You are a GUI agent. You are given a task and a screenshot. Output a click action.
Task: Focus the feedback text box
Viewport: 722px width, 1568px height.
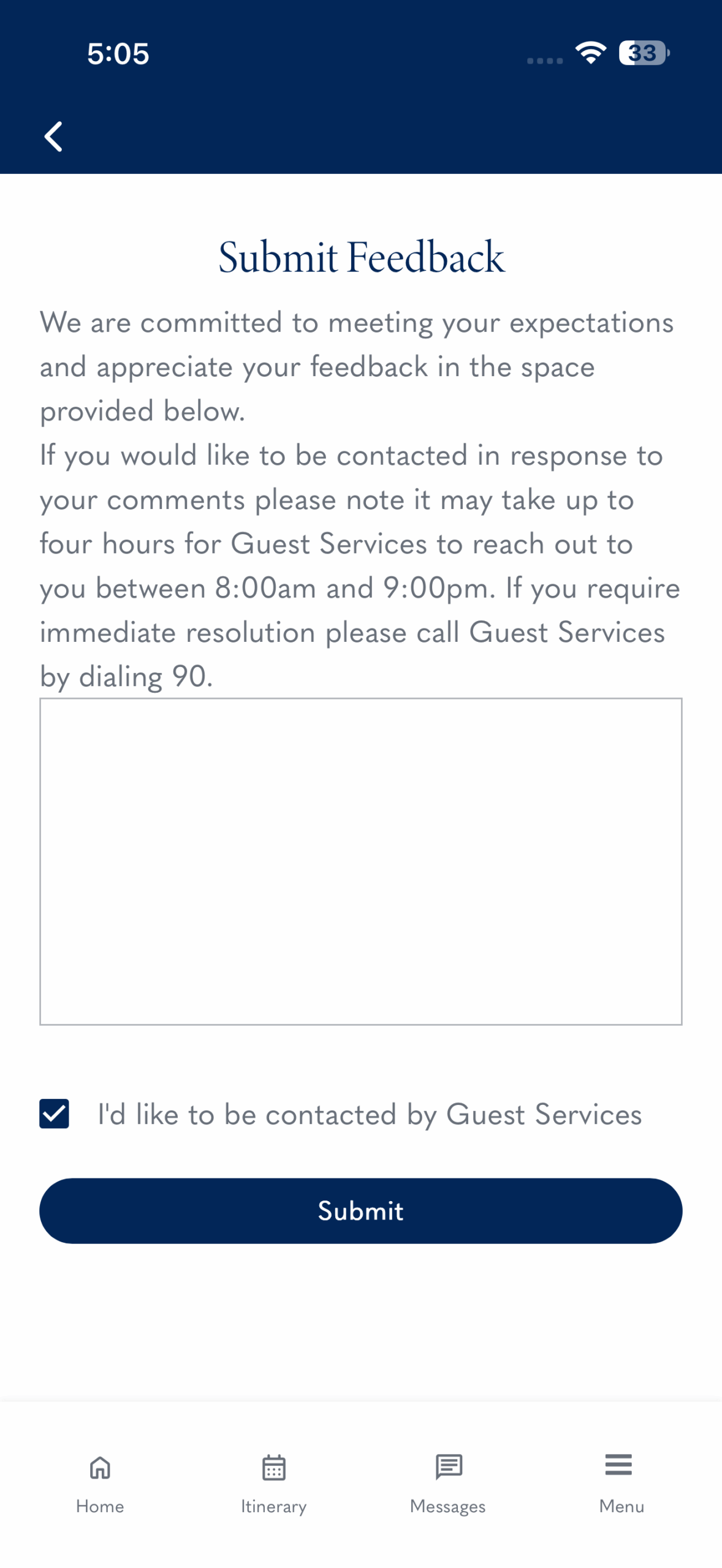(x=360, y=861)
